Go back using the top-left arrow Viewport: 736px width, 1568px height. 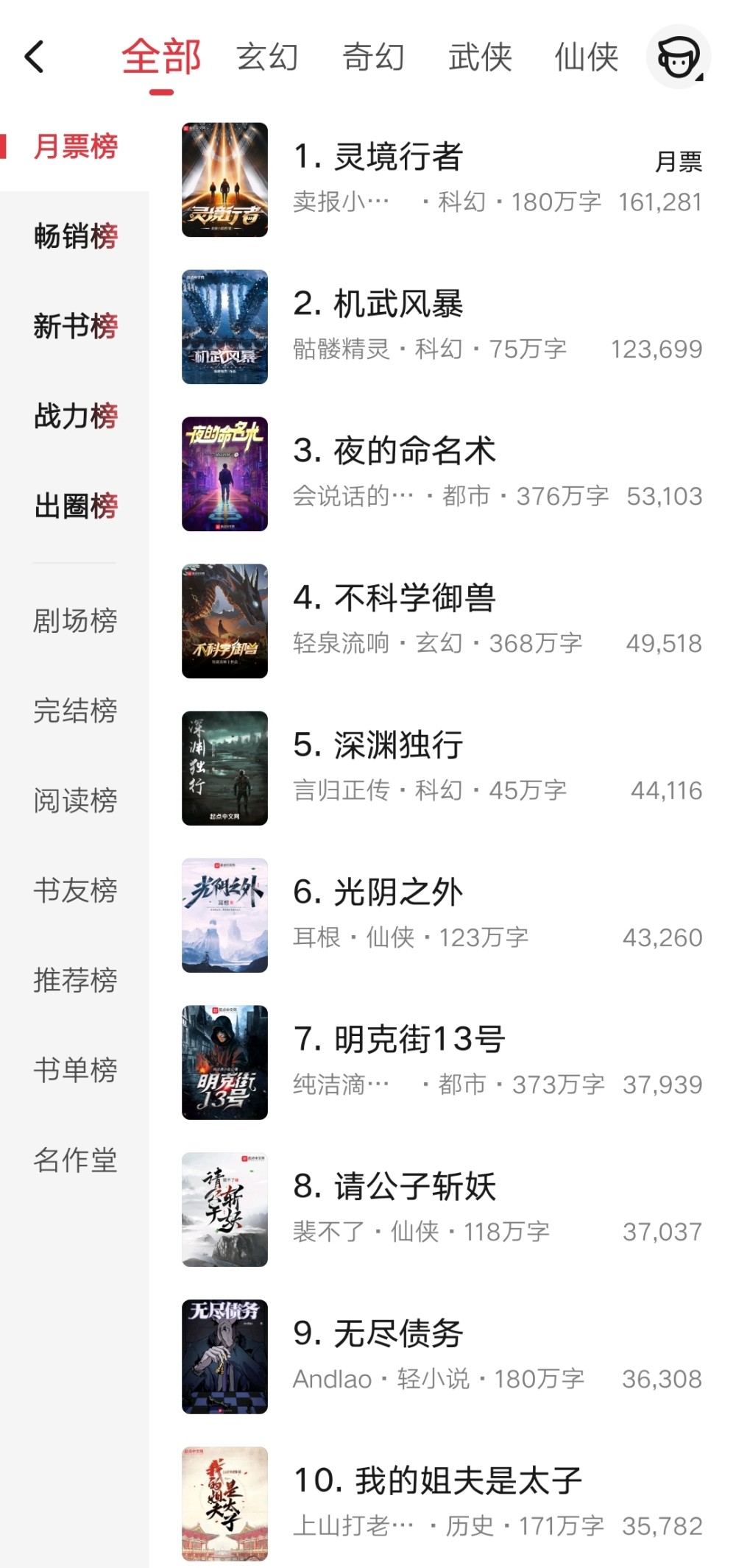(35, 57)
